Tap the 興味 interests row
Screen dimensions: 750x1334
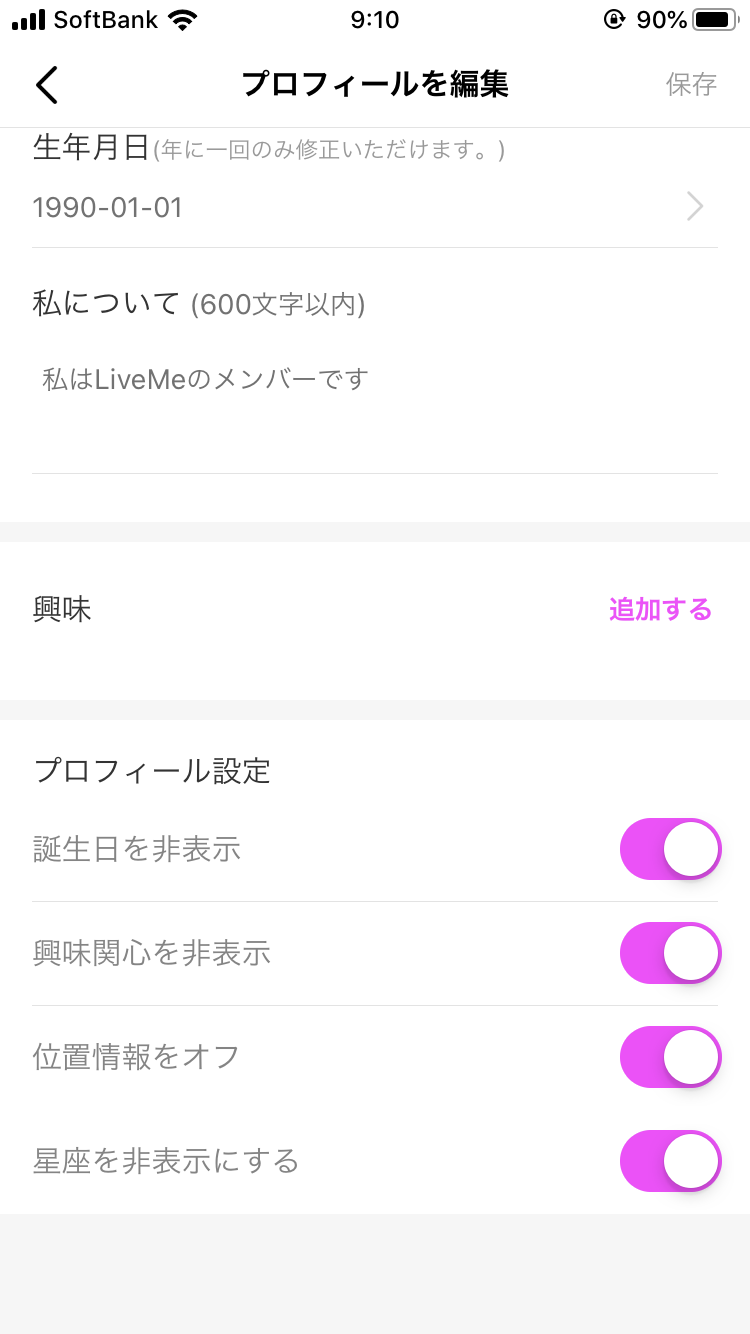coord(64,610)
